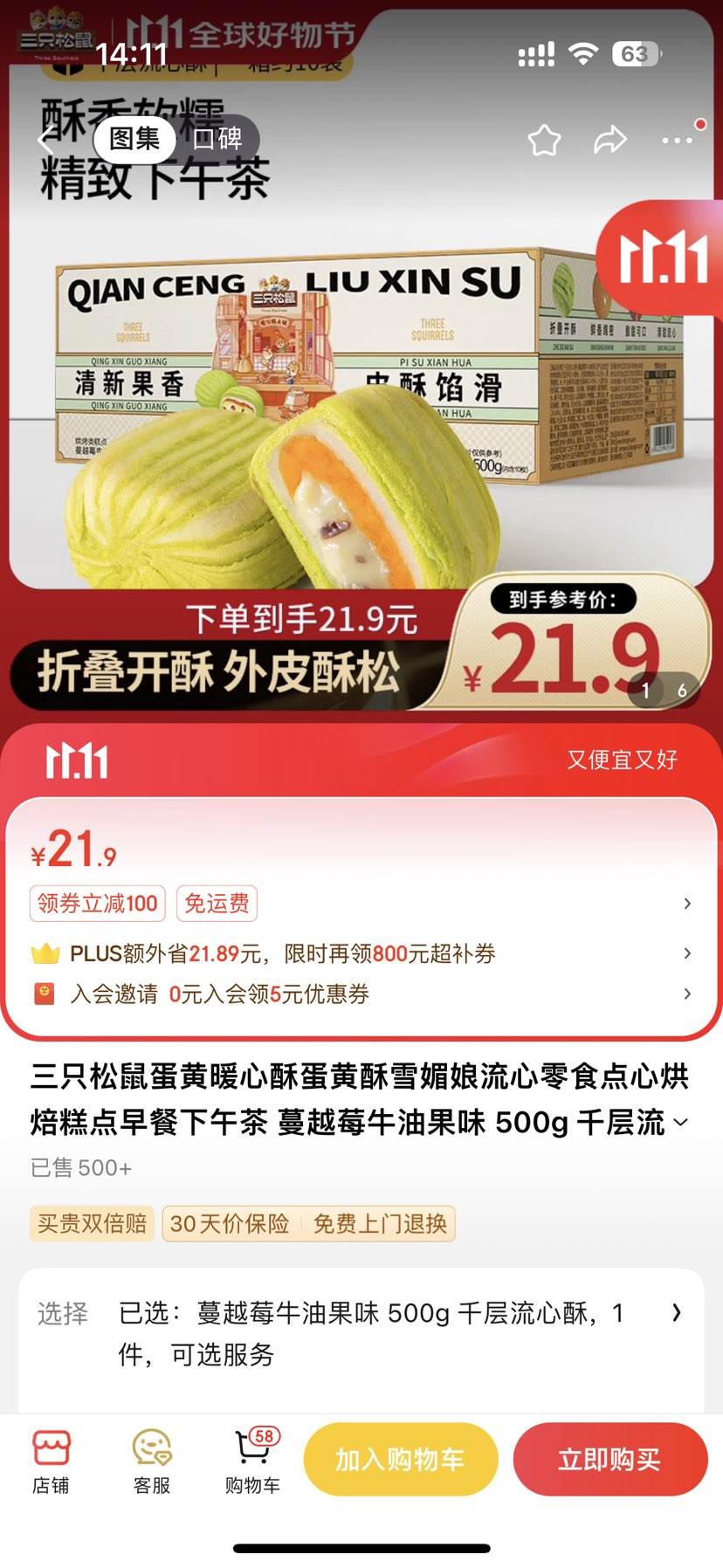Switch to the 口碑 tab

tap(217, 139)
